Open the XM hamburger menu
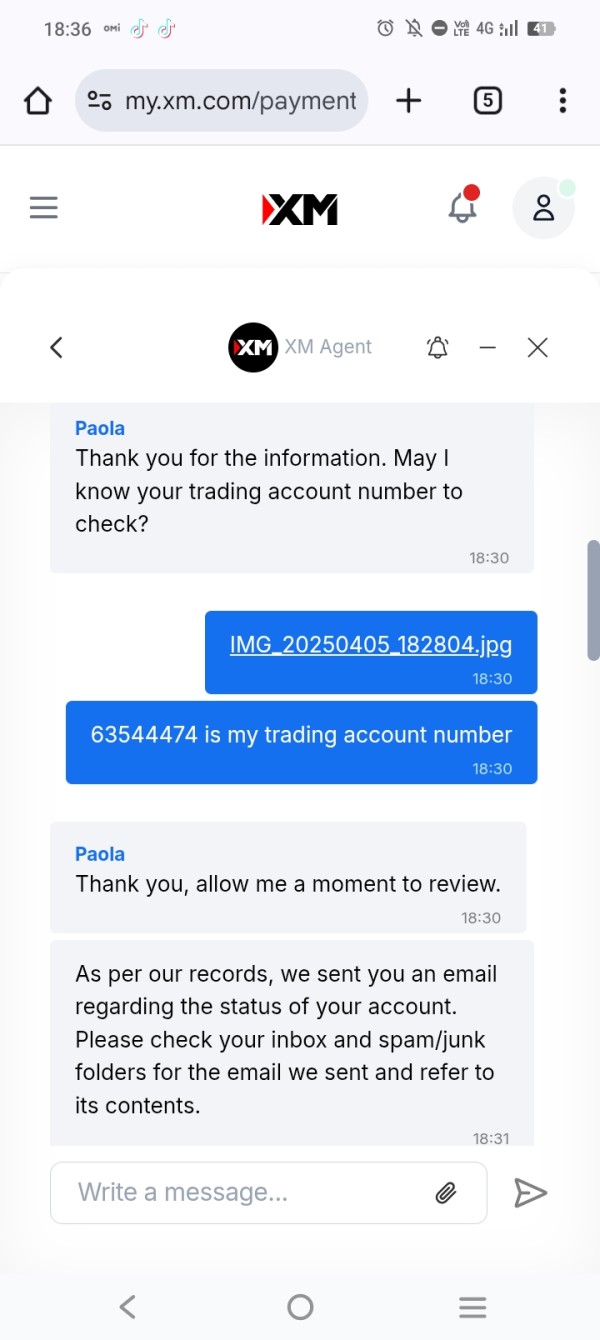The image size is (600, 1340). (x=44, y=207)
